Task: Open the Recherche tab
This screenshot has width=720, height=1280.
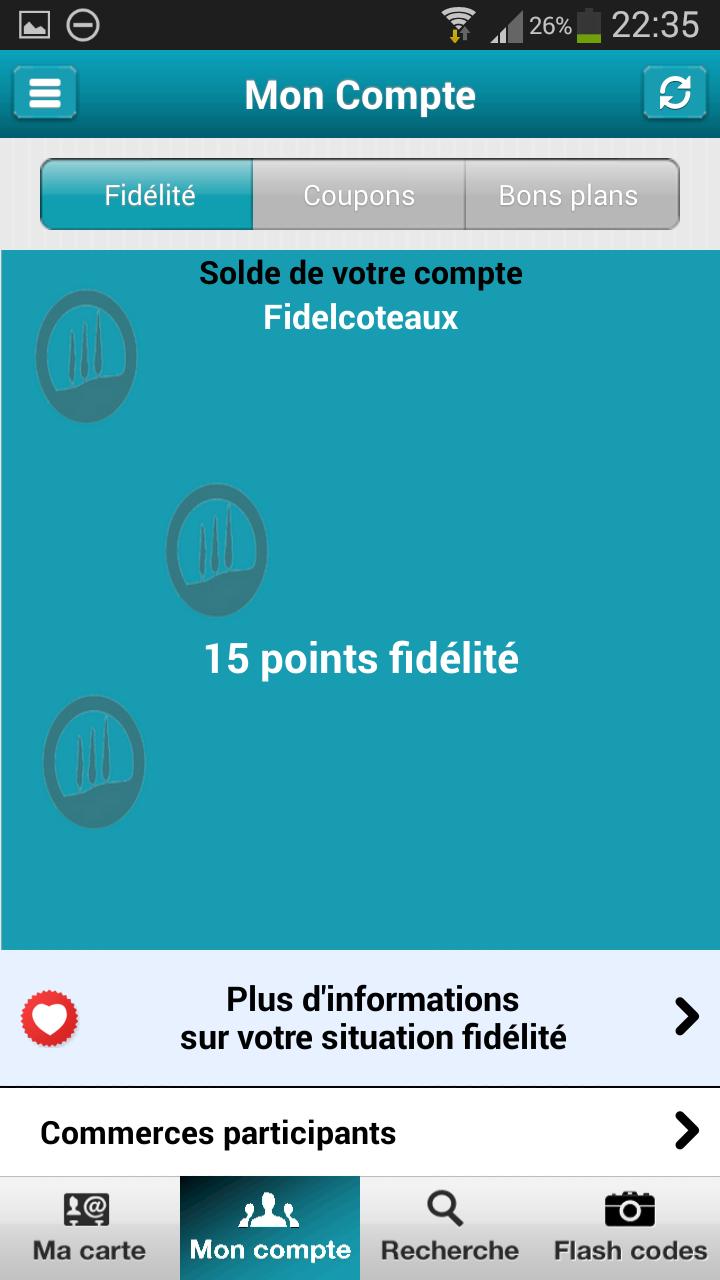Action: point(450,1228)
